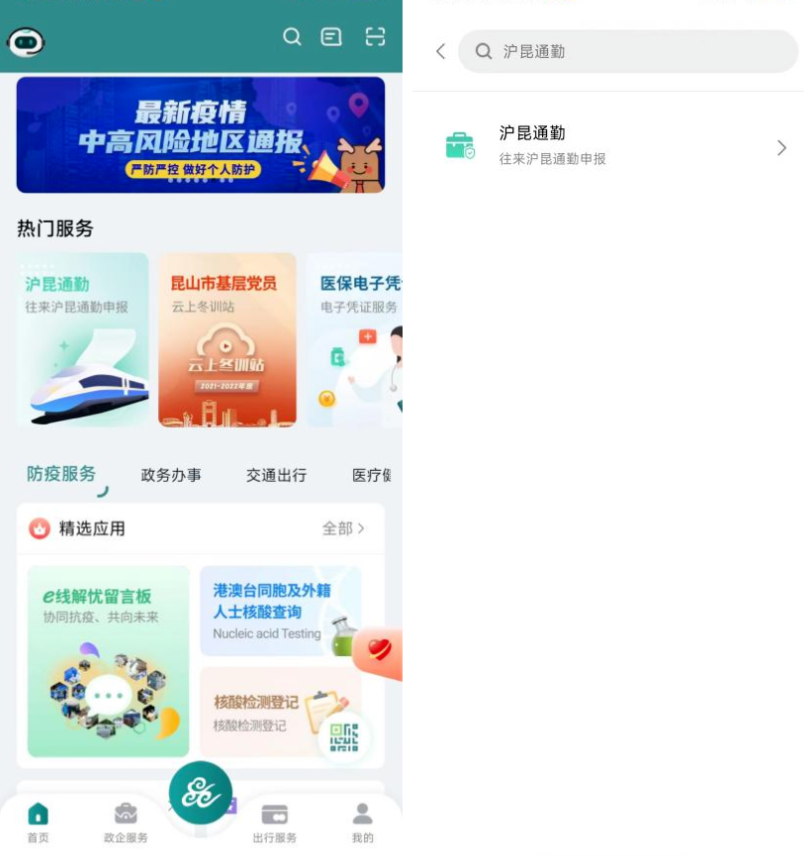Tap the search magnifier in the header
Screen dimensions: 804x855
point(292,37)
